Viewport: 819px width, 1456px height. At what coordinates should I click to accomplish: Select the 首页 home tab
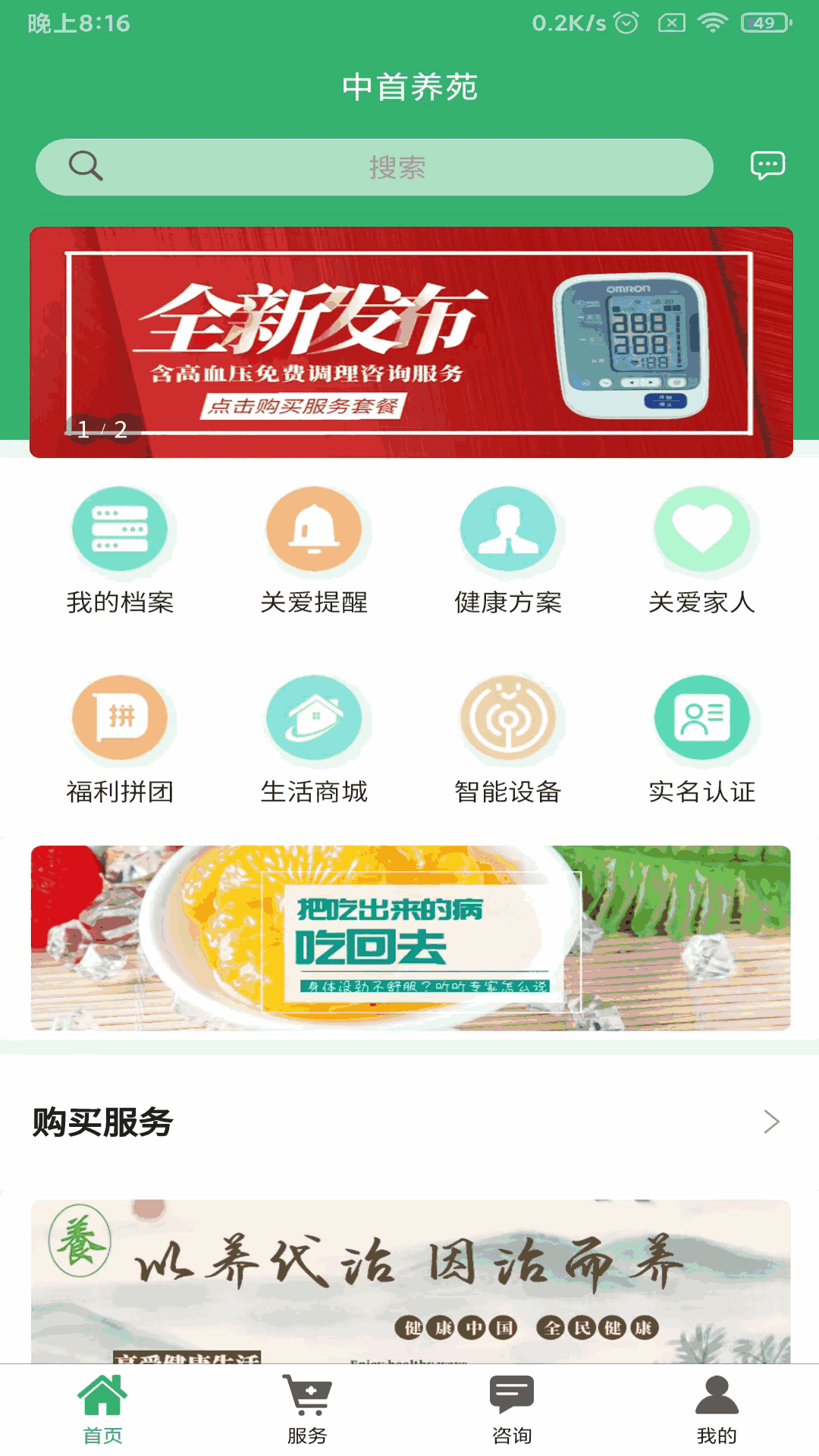(104, 1409)
